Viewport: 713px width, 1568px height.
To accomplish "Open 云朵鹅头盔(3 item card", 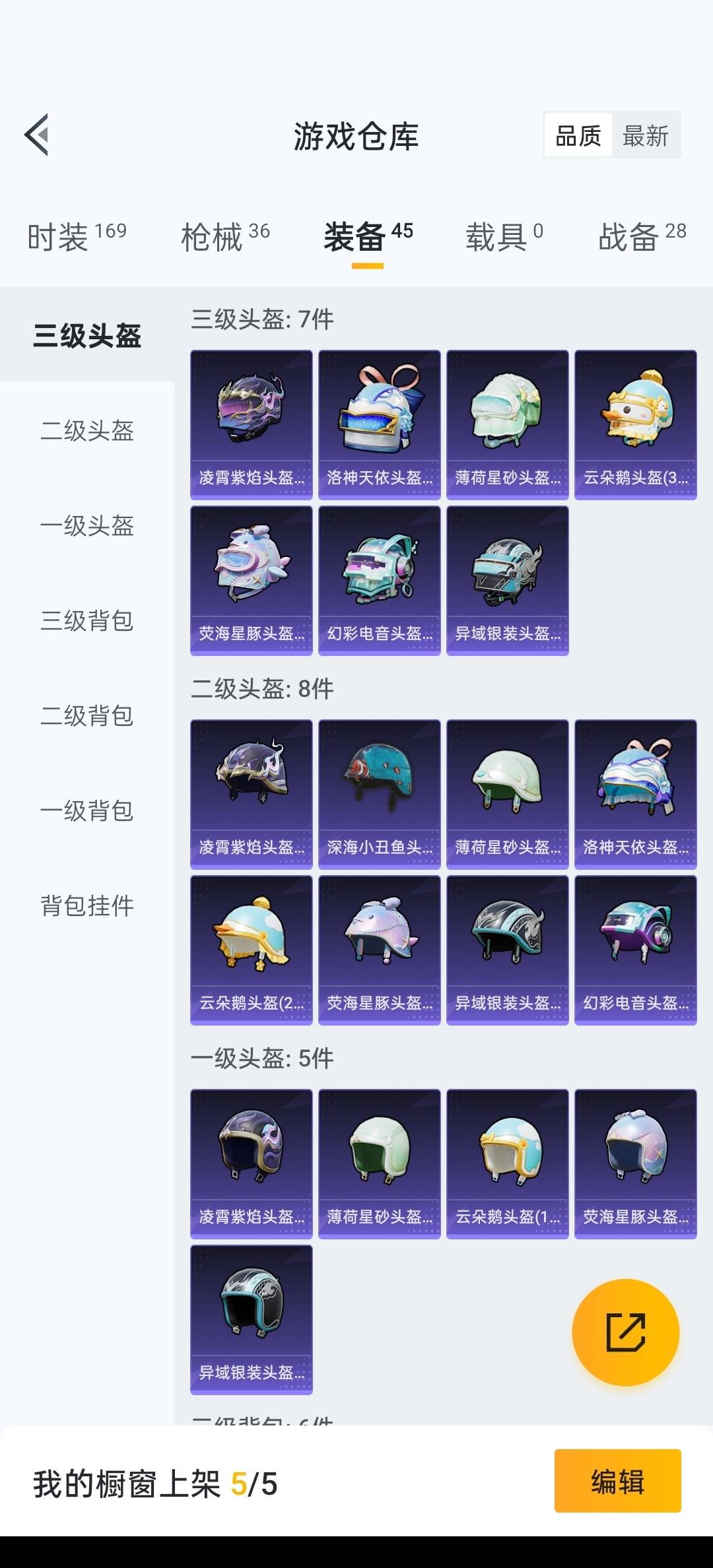I will [x=635, y=424].
